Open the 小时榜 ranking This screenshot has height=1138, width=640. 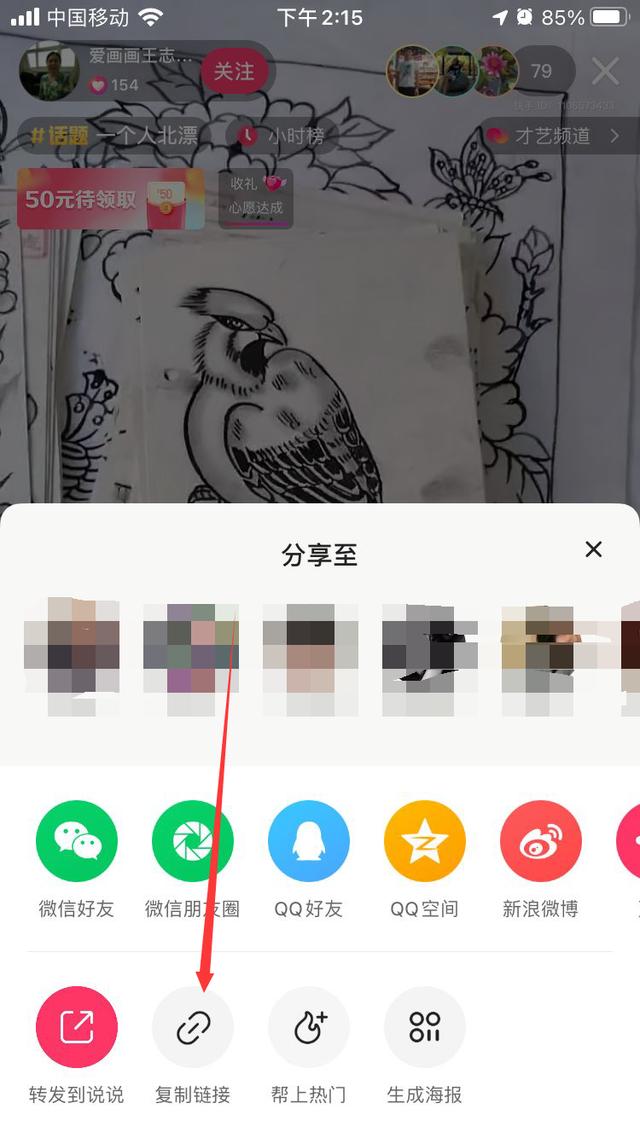coord(283,136)
